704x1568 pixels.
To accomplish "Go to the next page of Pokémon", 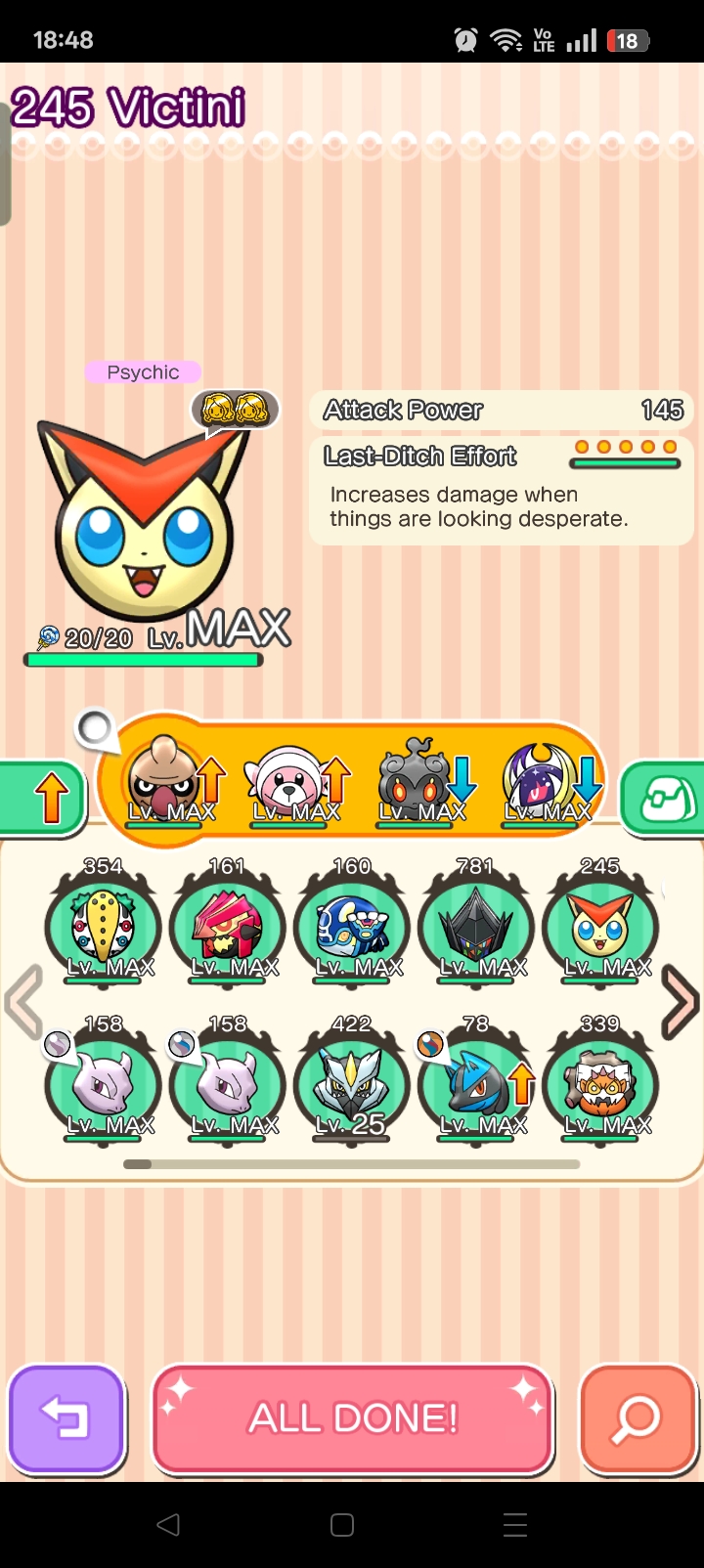I will pyautogui.click(x=681, y=1002).
